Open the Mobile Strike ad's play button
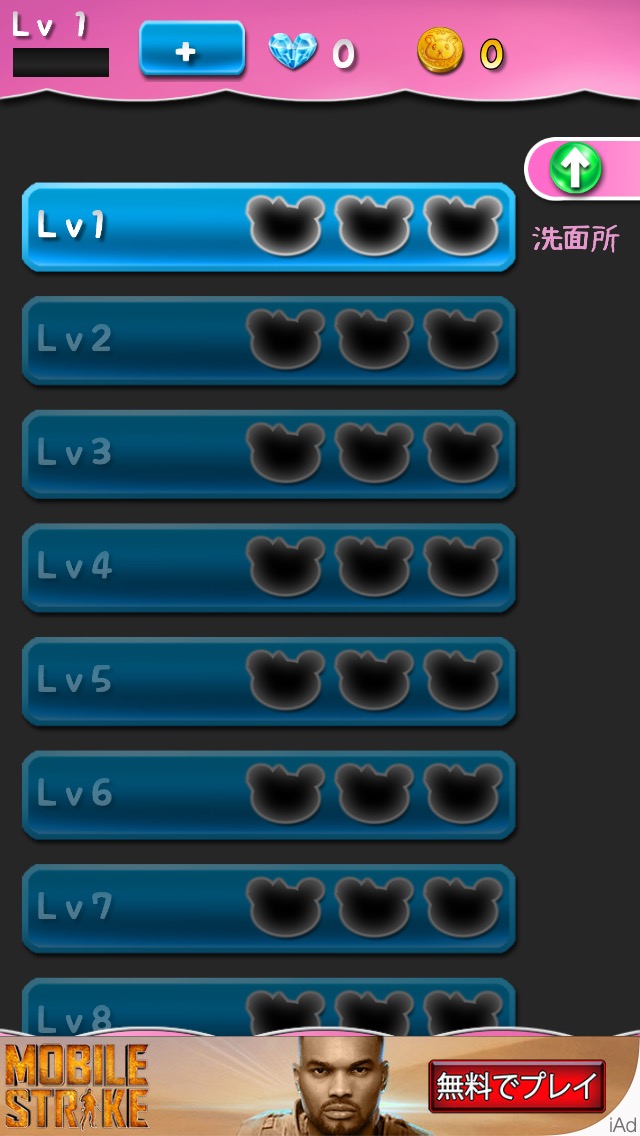Viewport: 640px width, 1136px height. [517, 1086]
